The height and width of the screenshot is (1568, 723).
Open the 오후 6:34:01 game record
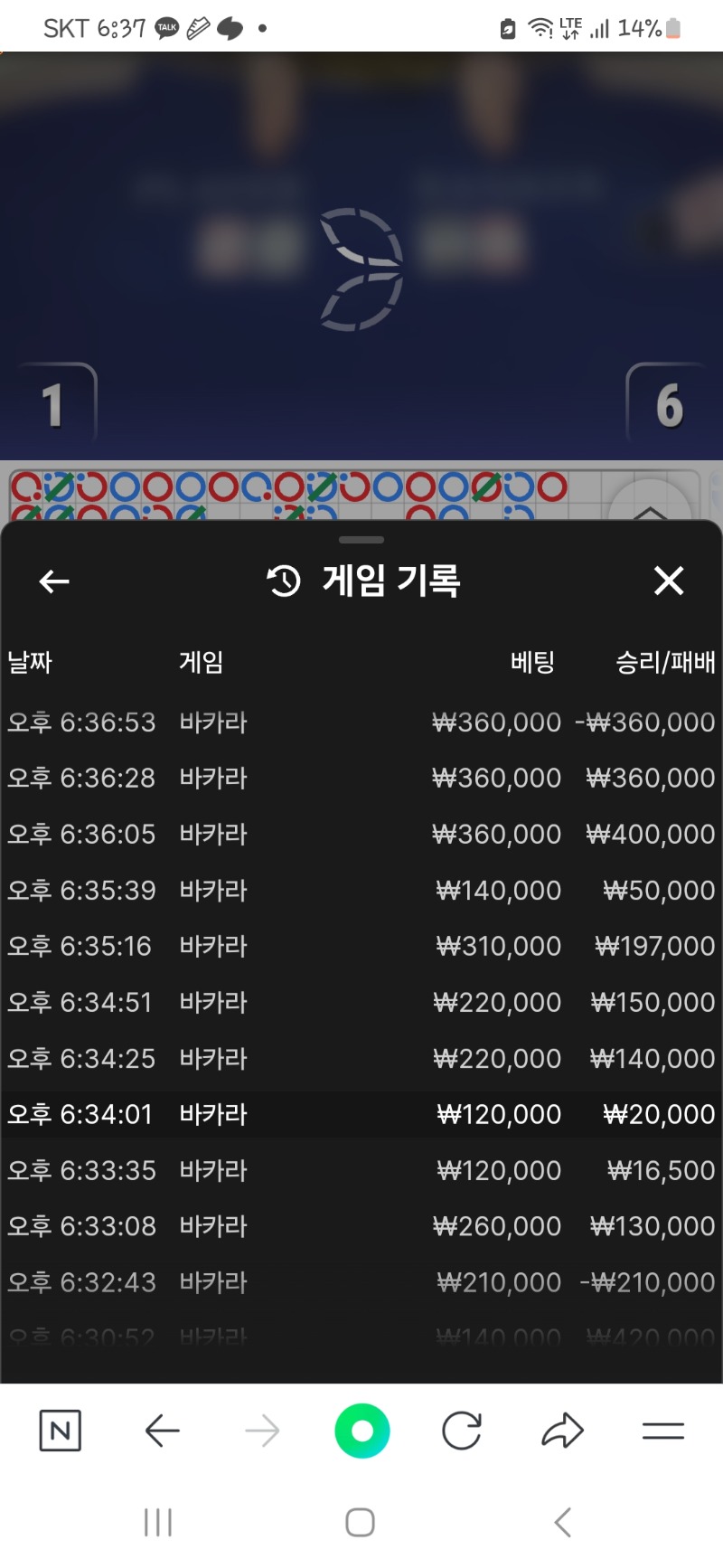(361, 1115)
